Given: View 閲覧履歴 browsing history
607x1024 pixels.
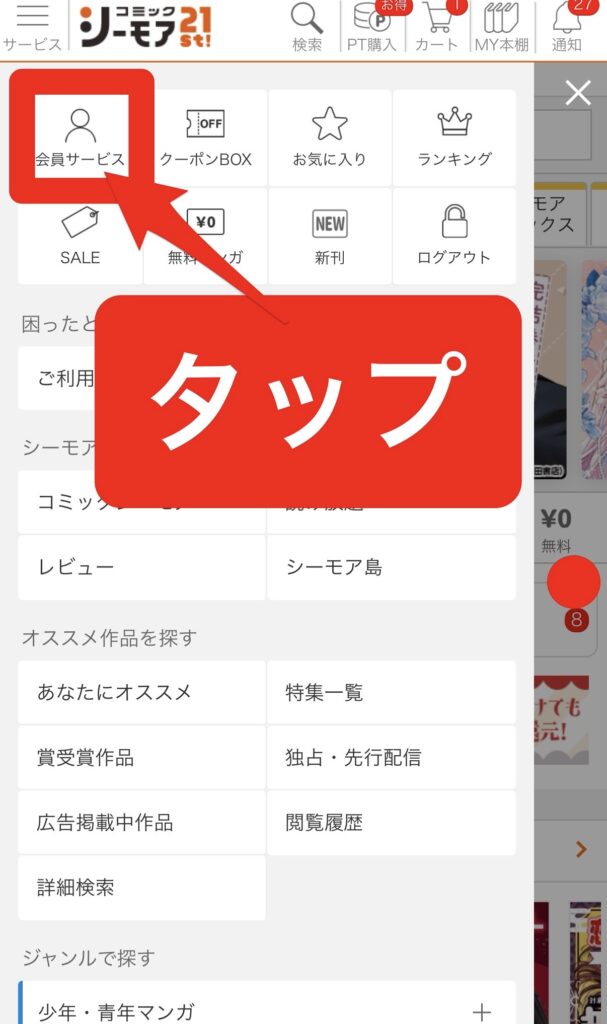Looking at the screenshot, I should 391,822.
